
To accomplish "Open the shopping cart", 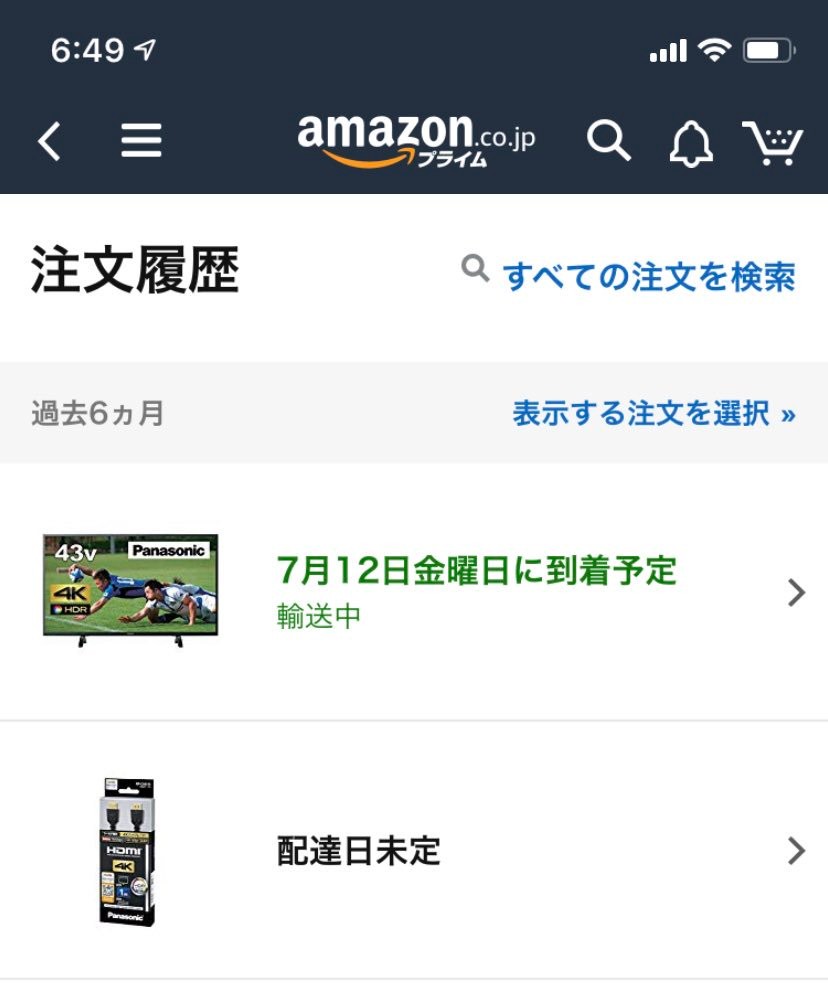I will [772, 144].
